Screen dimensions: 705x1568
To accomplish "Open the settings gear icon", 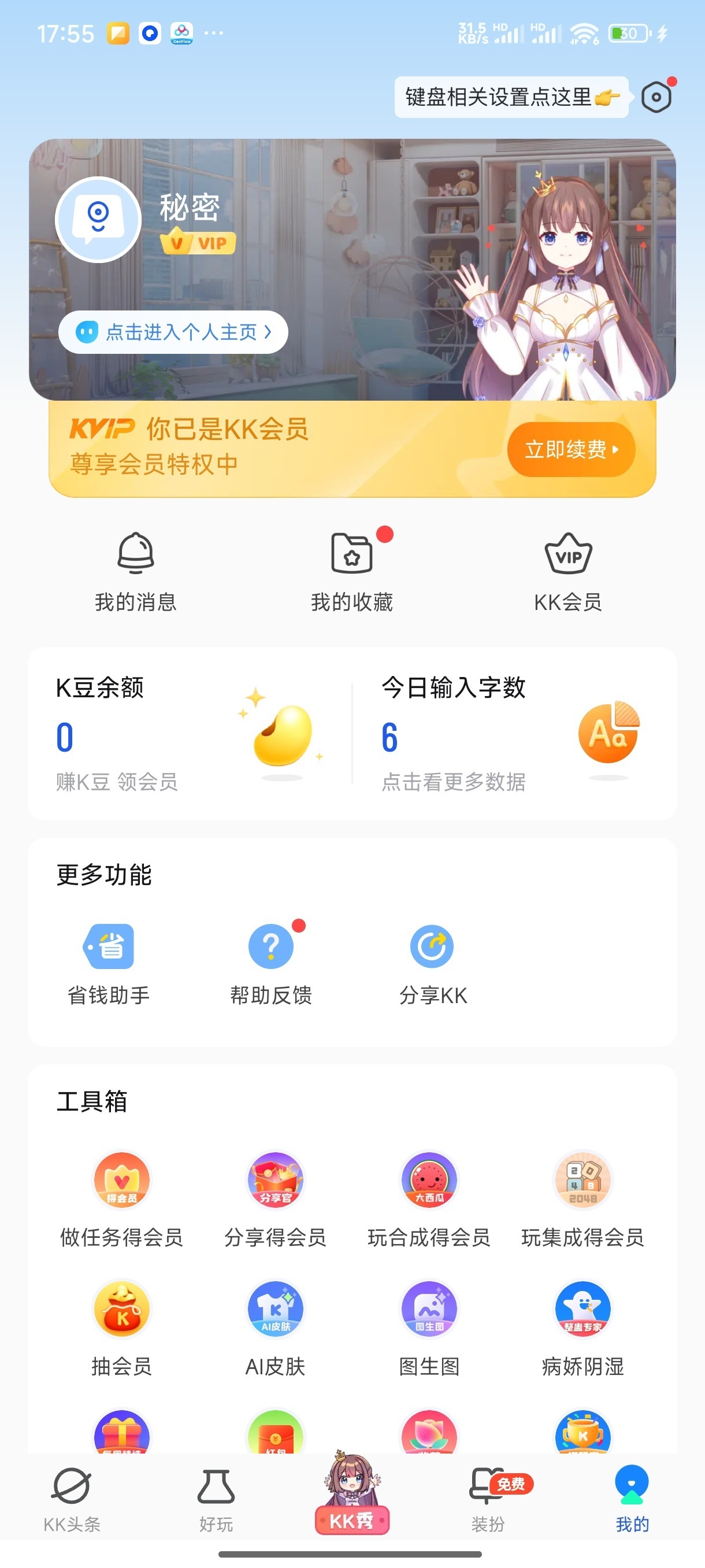I will (x=656, y=97).
